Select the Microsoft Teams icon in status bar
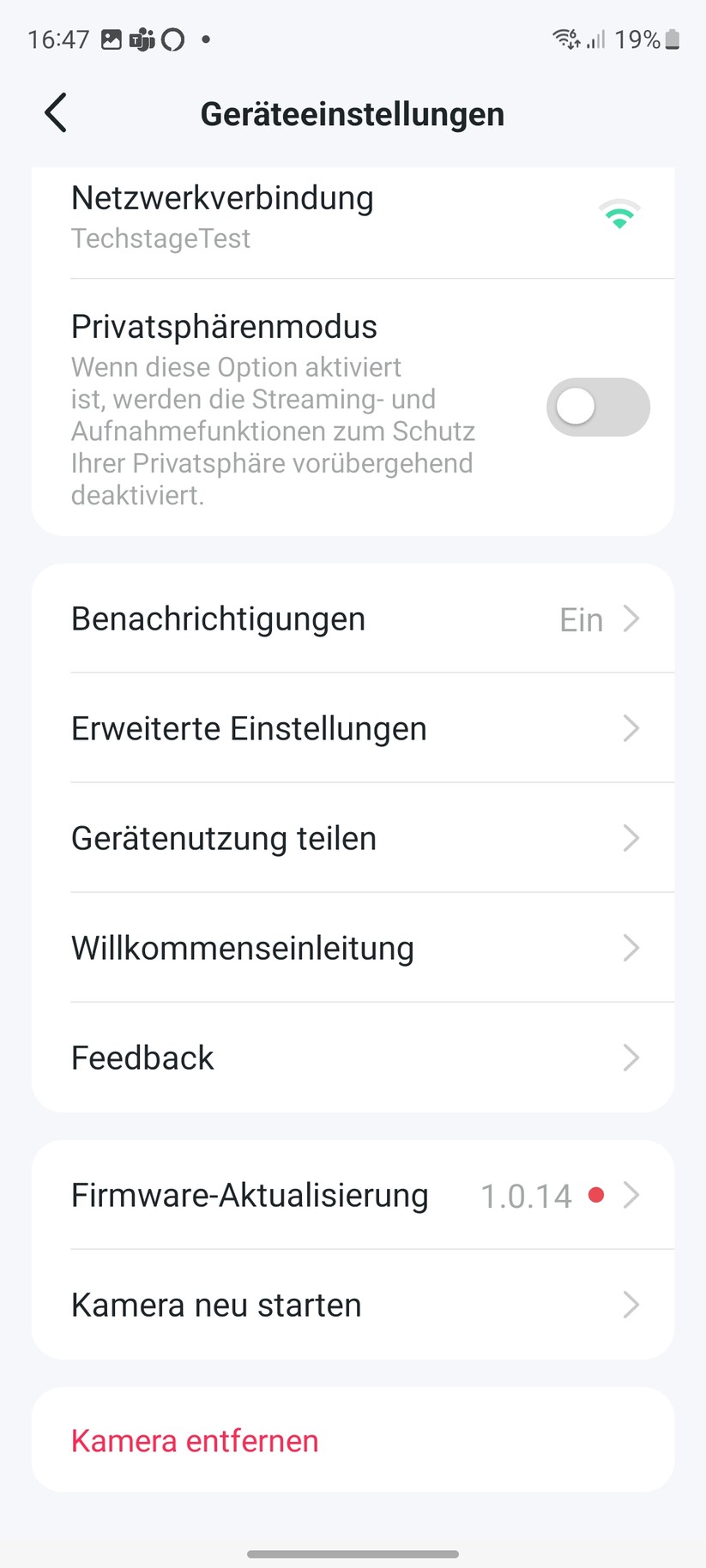Viewport: 706px width, 1568px height. pos(142,39)
